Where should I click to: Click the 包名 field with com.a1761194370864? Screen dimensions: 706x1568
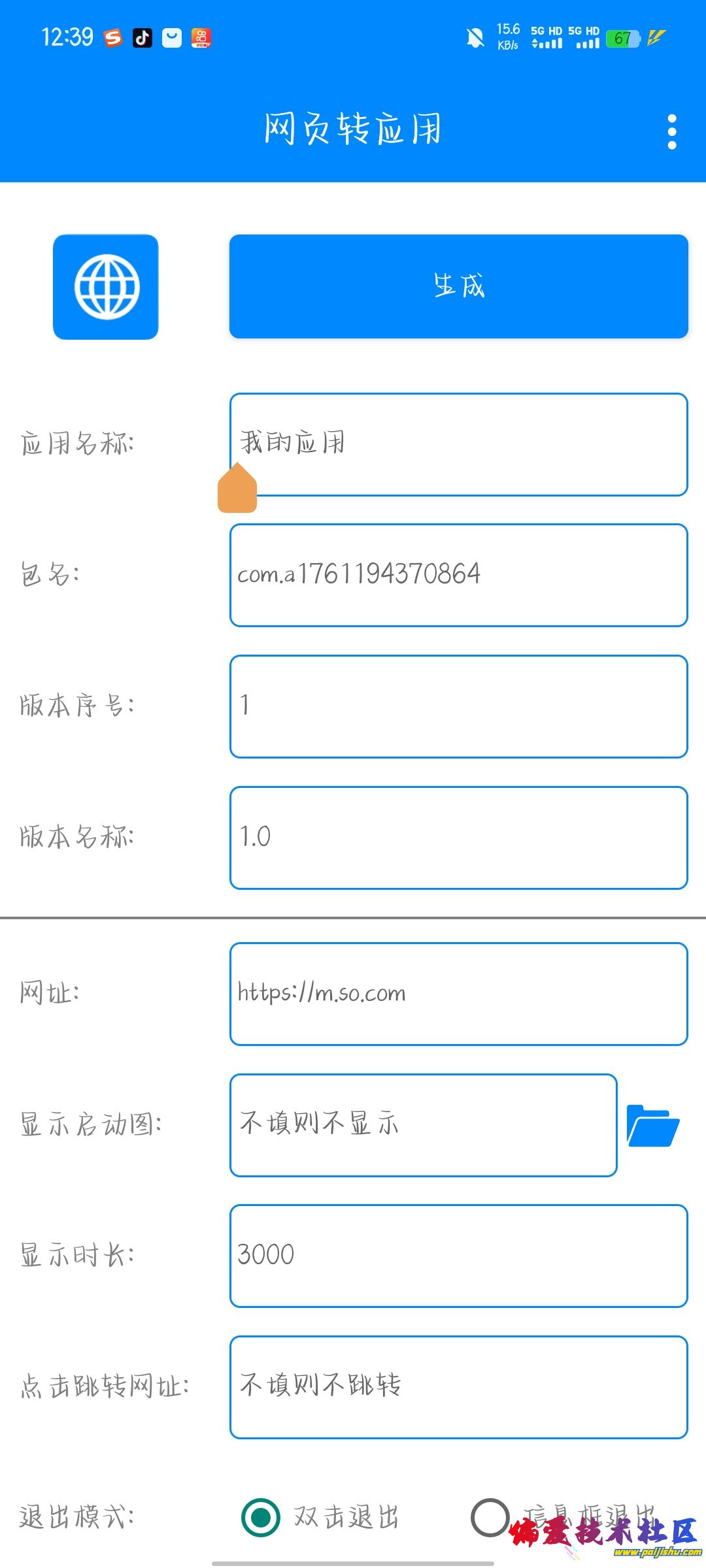click(x=458, y=575)
